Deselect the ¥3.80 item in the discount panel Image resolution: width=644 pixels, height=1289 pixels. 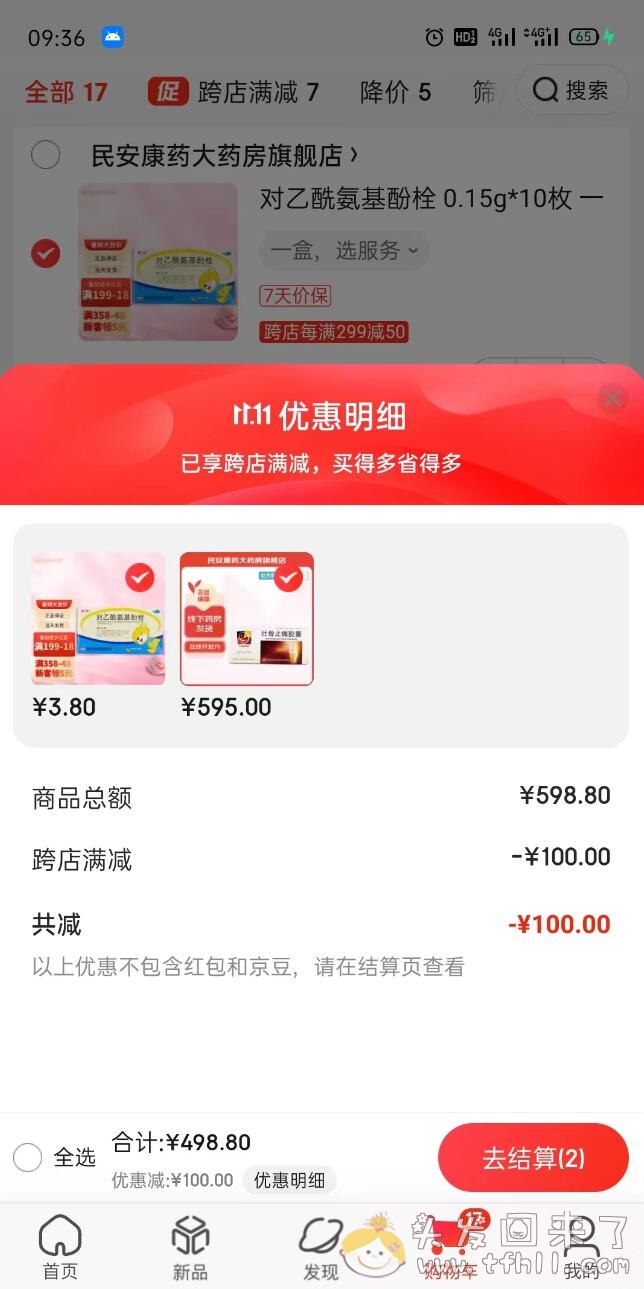[140, 577]
